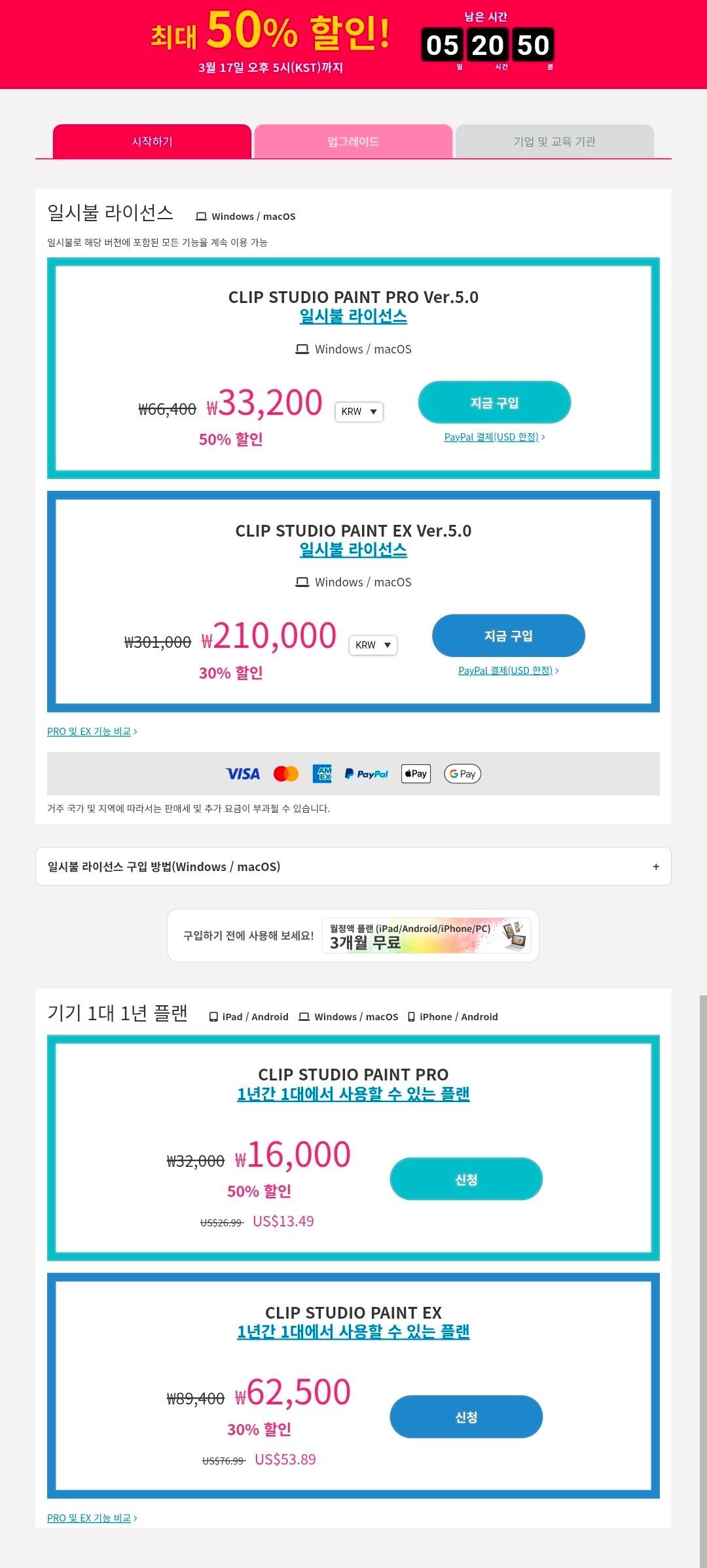Tap 신청 for CLIP STUDIO PAINT PRO plan

click(x=466, y=1179)
